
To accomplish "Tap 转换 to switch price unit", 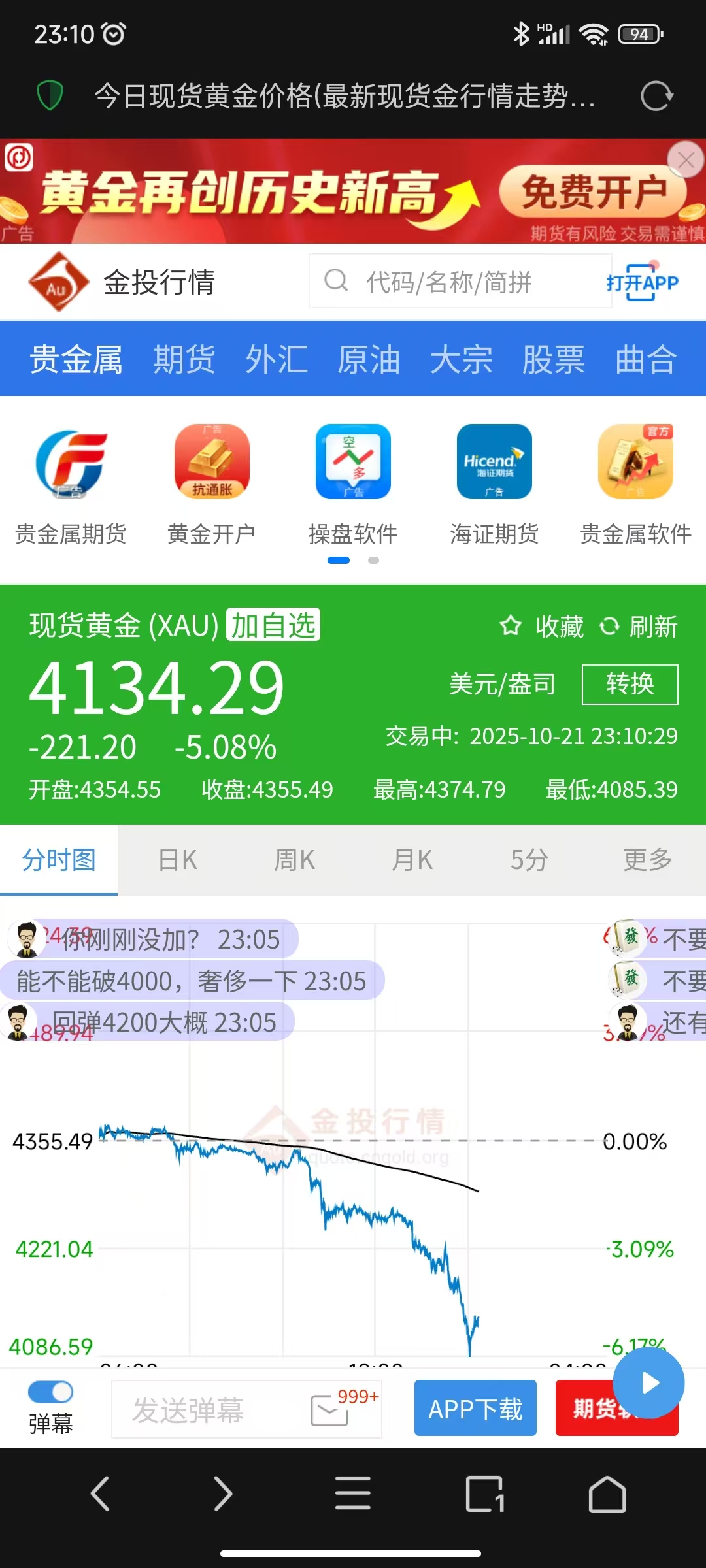I will (x=630, y=684).
